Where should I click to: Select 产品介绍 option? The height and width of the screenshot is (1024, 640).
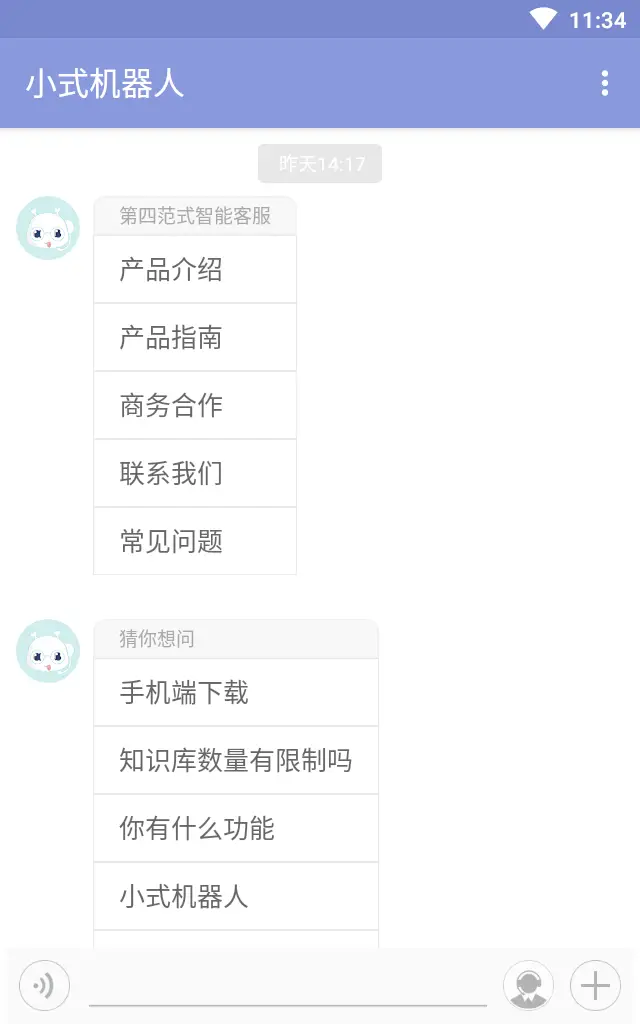195,270
